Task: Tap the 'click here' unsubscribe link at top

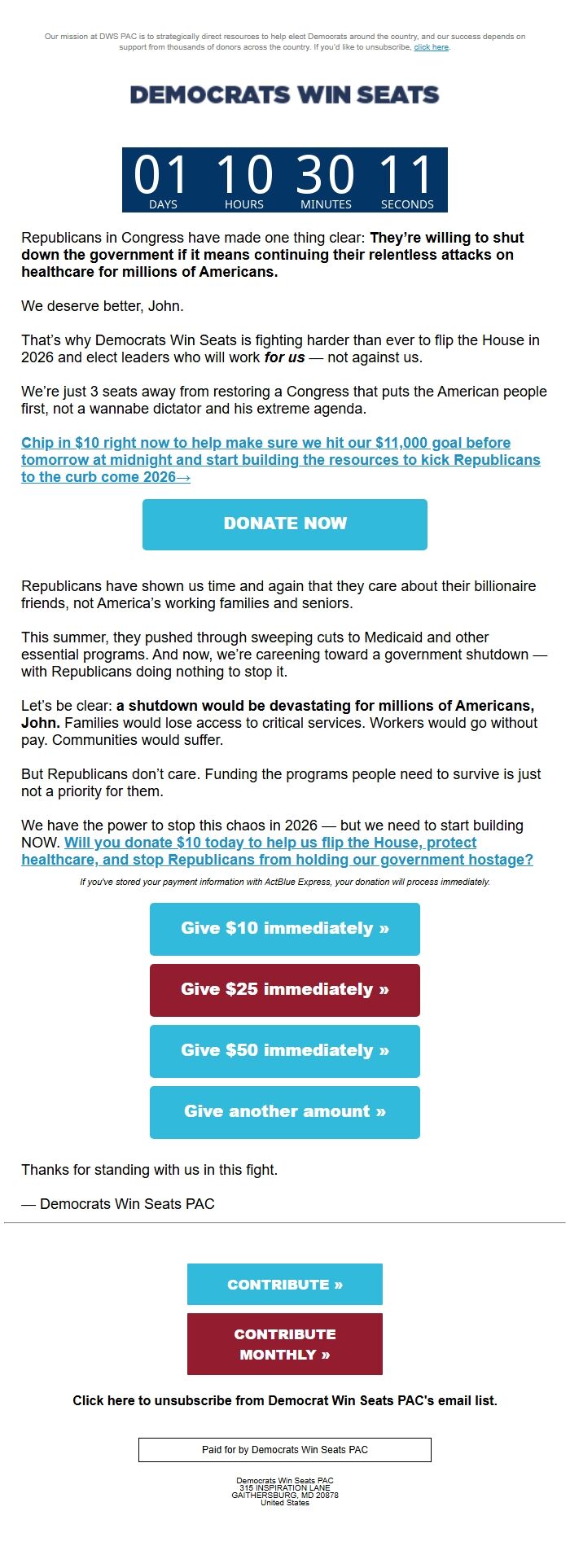Action: [431, 47]
